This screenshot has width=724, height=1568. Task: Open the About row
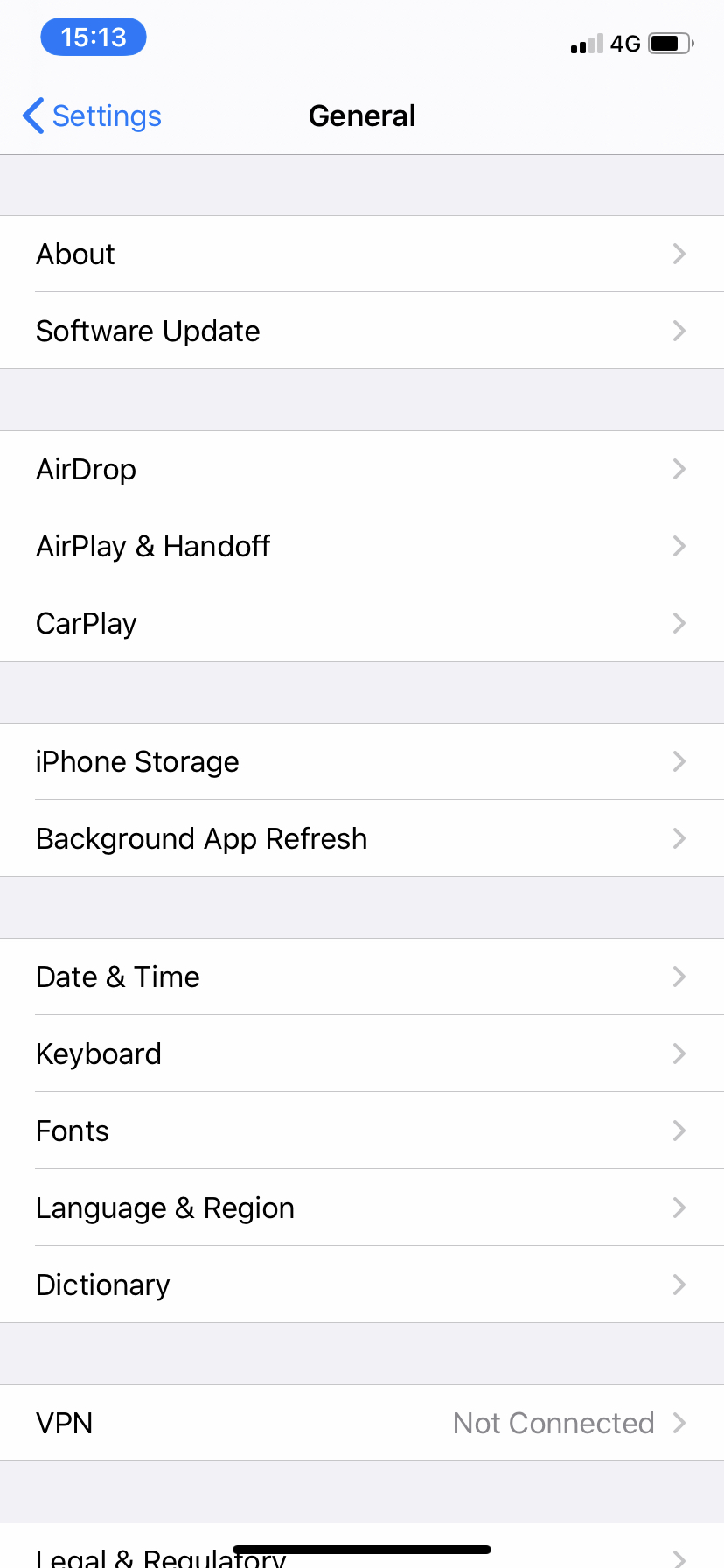click(362, 254)
